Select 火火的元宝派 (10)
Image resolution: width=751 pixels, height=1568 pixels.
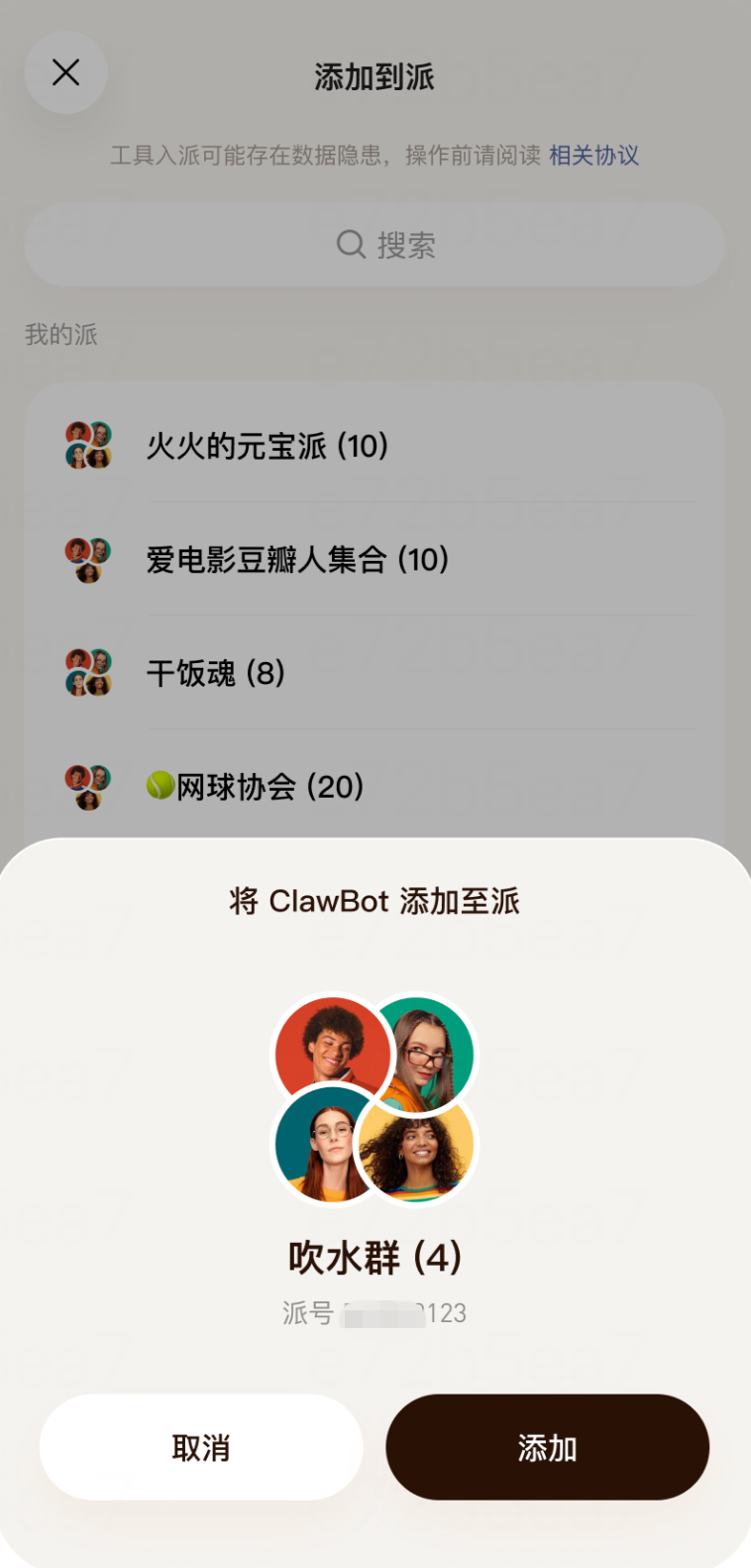tap(268, 446)
